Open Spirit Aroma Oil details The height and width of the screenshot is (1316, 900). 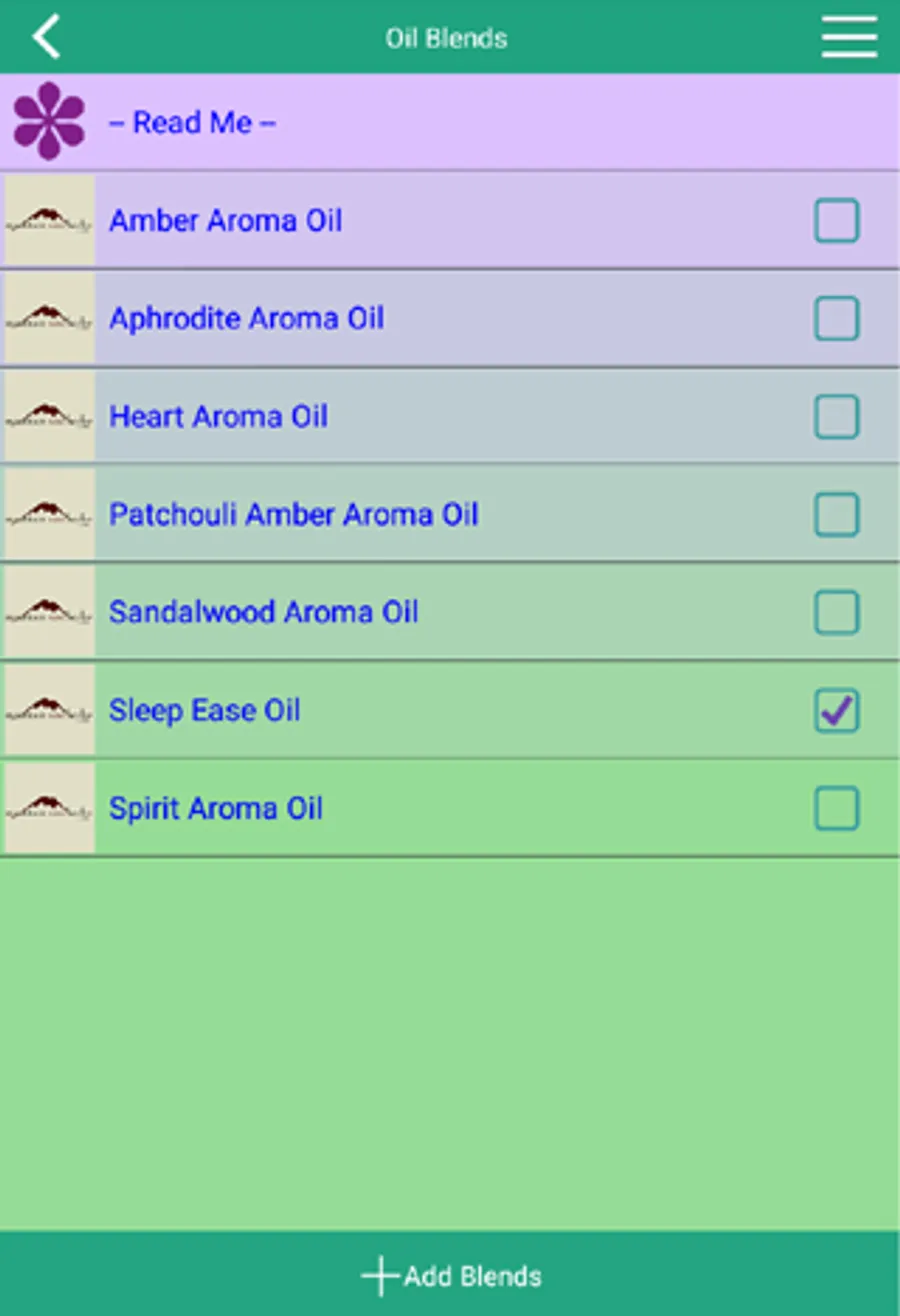click(215, 808)
